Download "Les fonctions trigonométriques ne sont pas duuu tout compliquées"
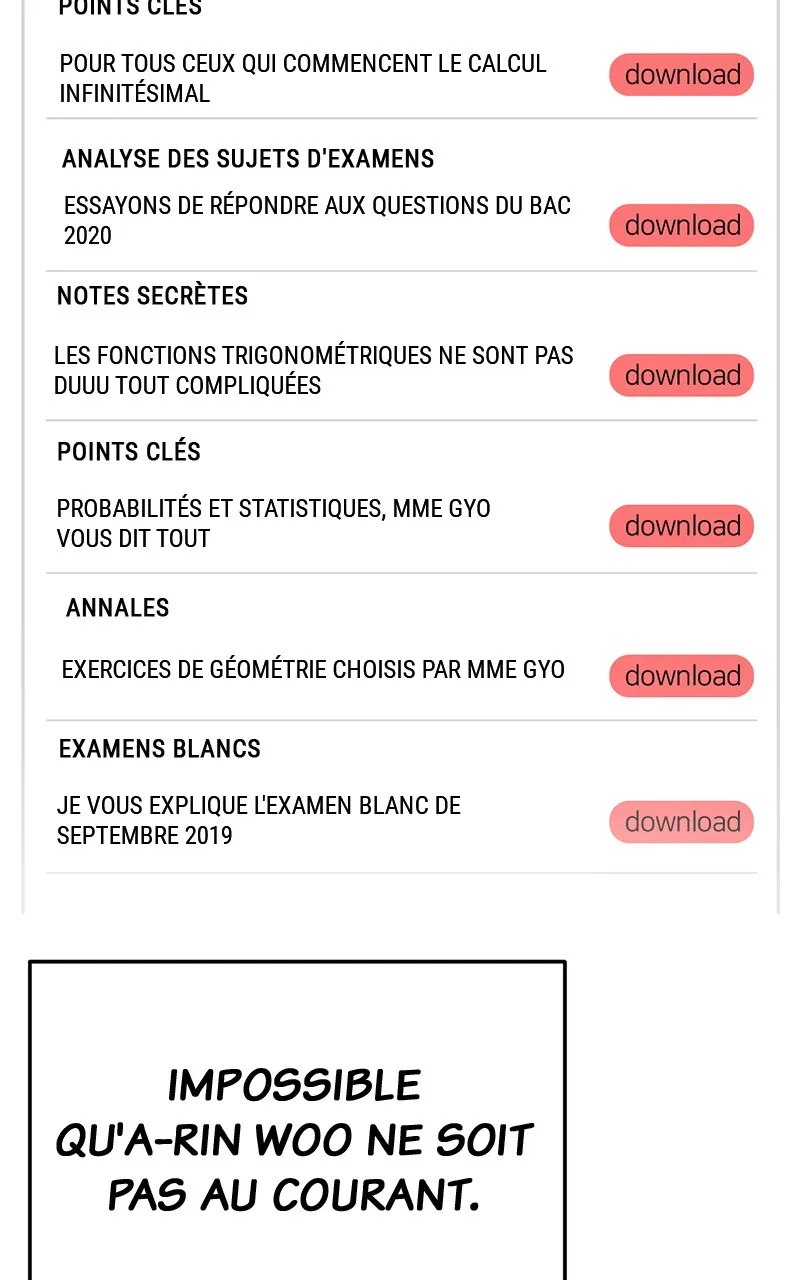 pyautogui.click(x=681, y=375)
